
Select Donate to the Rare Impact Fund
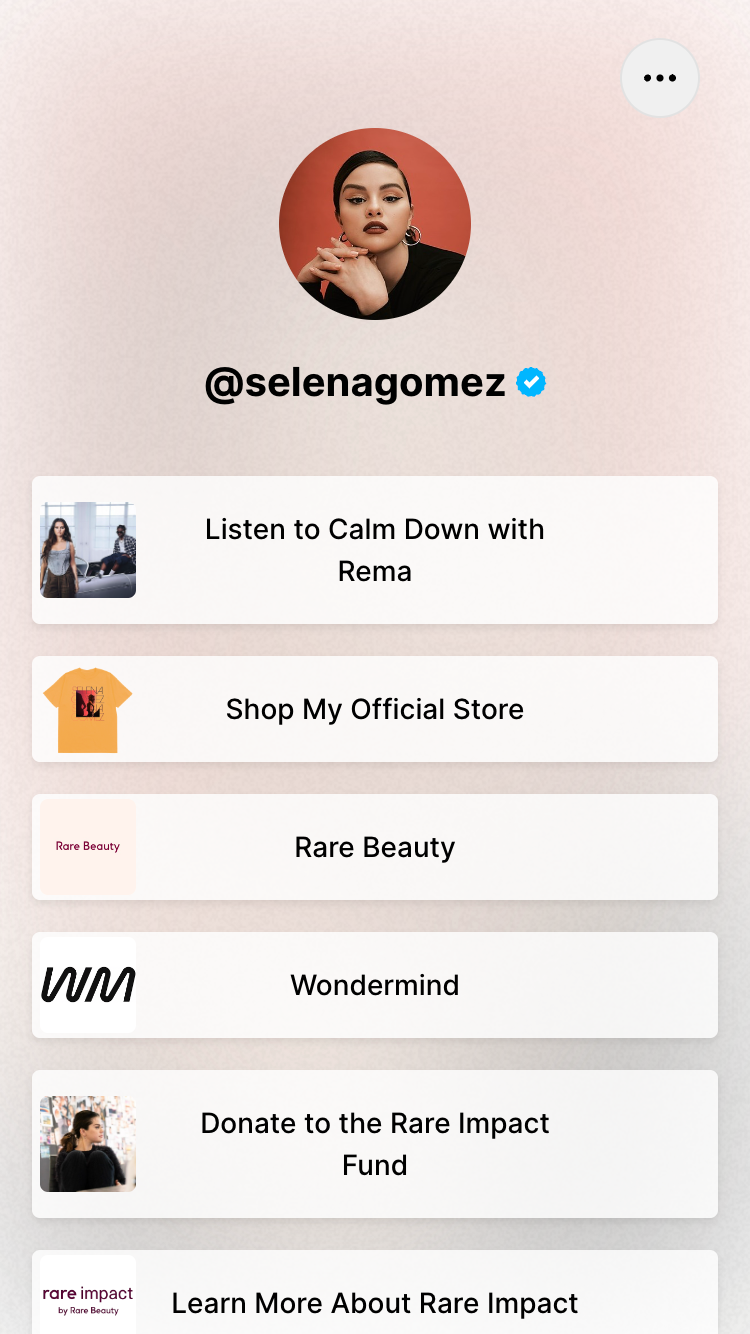coord(375,1144)
